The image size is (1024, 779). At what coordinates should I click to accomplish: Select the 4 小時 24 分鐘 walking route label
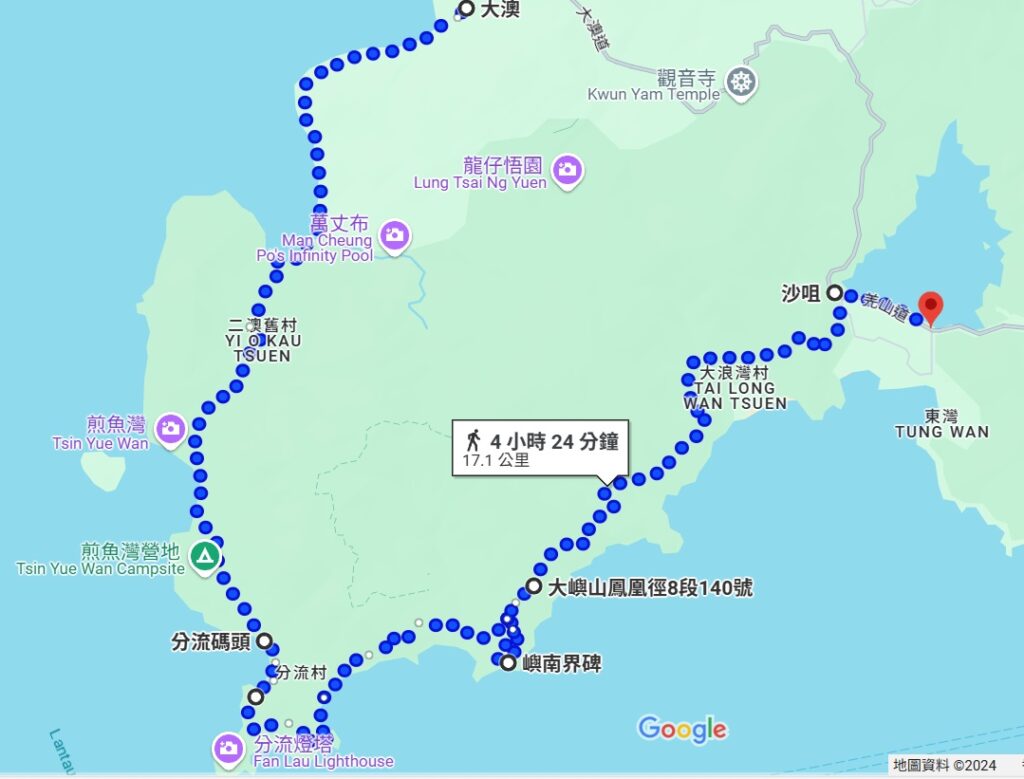click(x=541, y=449)
